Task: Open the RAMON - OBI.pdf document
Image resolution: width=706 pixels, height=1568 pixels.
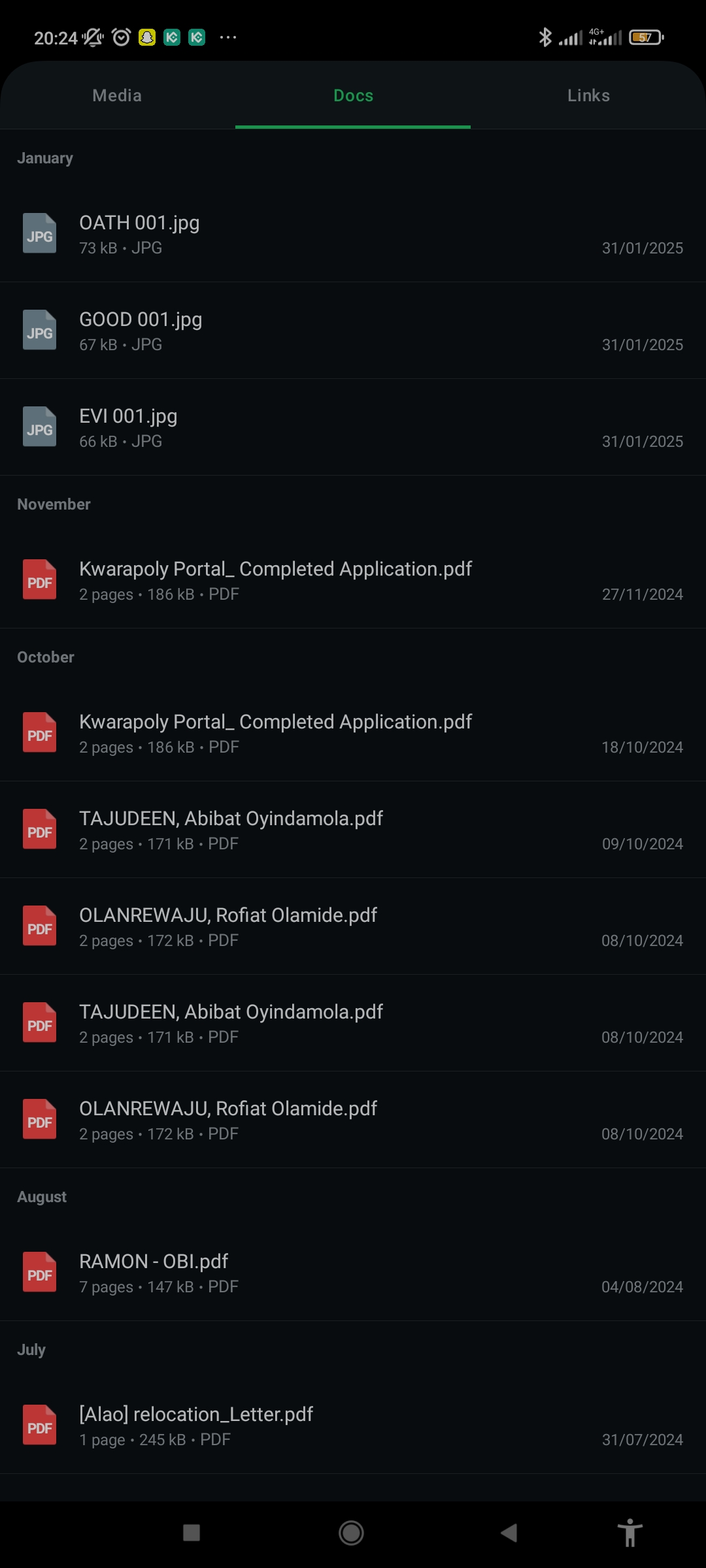Action: pos(353,1273)
